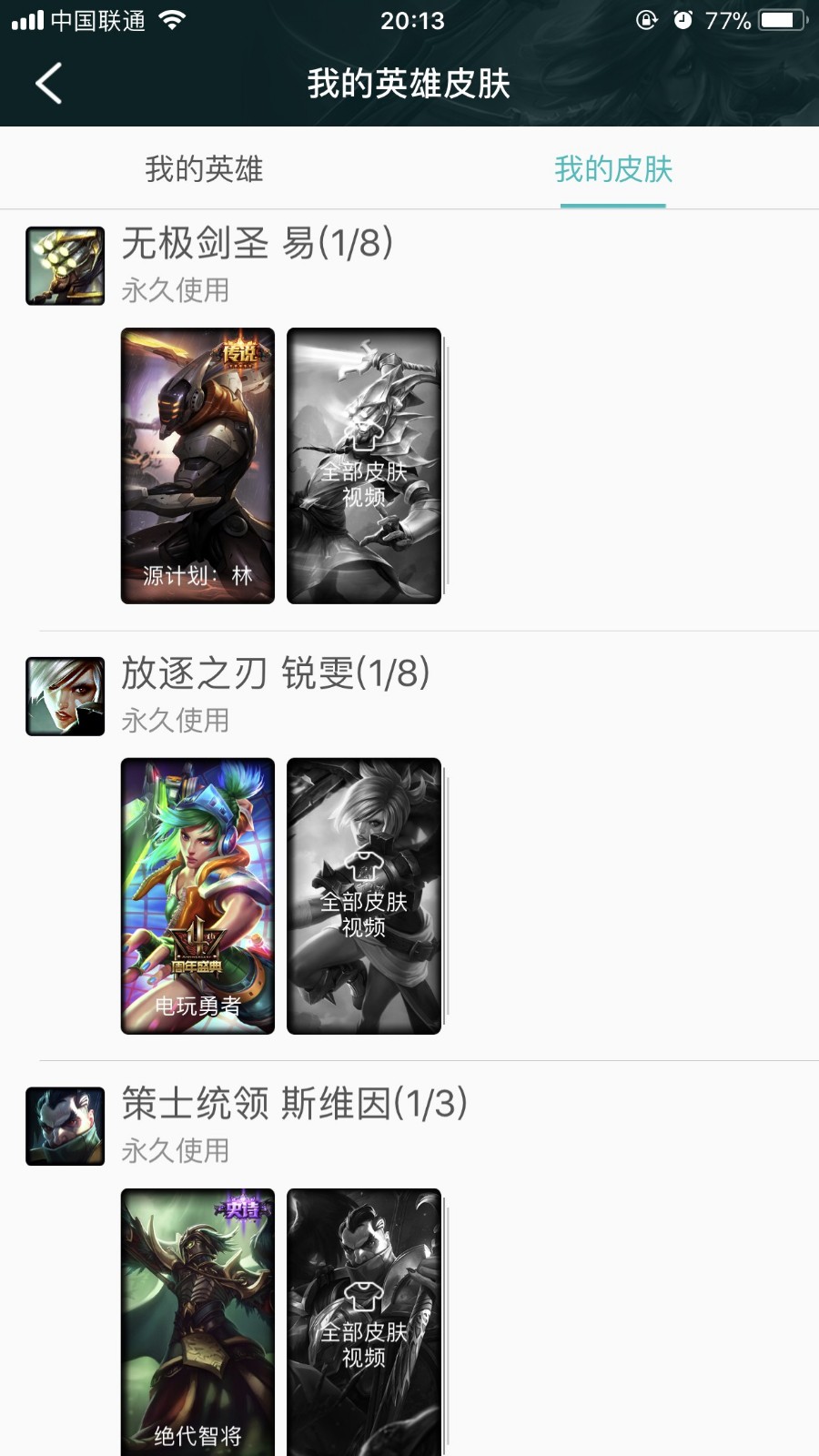819x1456 pixels.
Task: View all skins video for 放逐之刃 锐雯
Action: [364, 896]
